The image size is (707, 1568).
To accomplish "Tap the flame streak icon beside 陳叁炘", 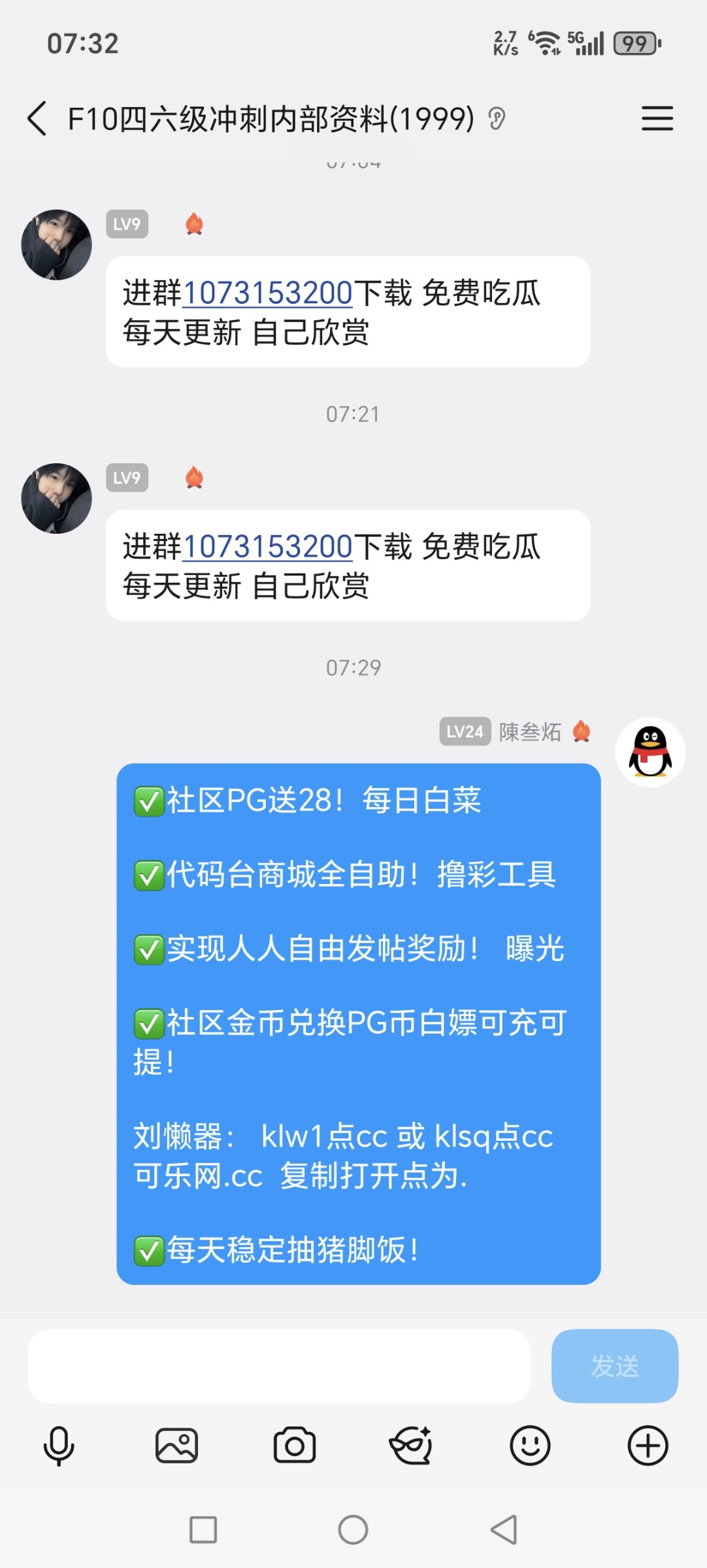I will [x=584, y=733].
